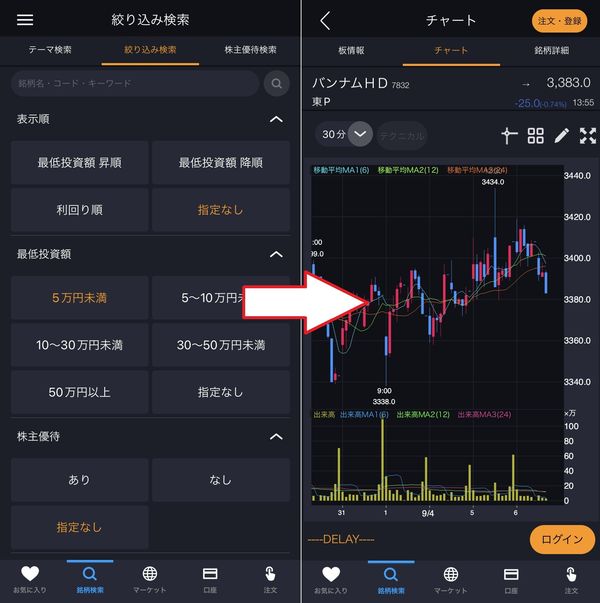Choose 利回り順 sort option
The image size is (600, 603).
(80, 210)
